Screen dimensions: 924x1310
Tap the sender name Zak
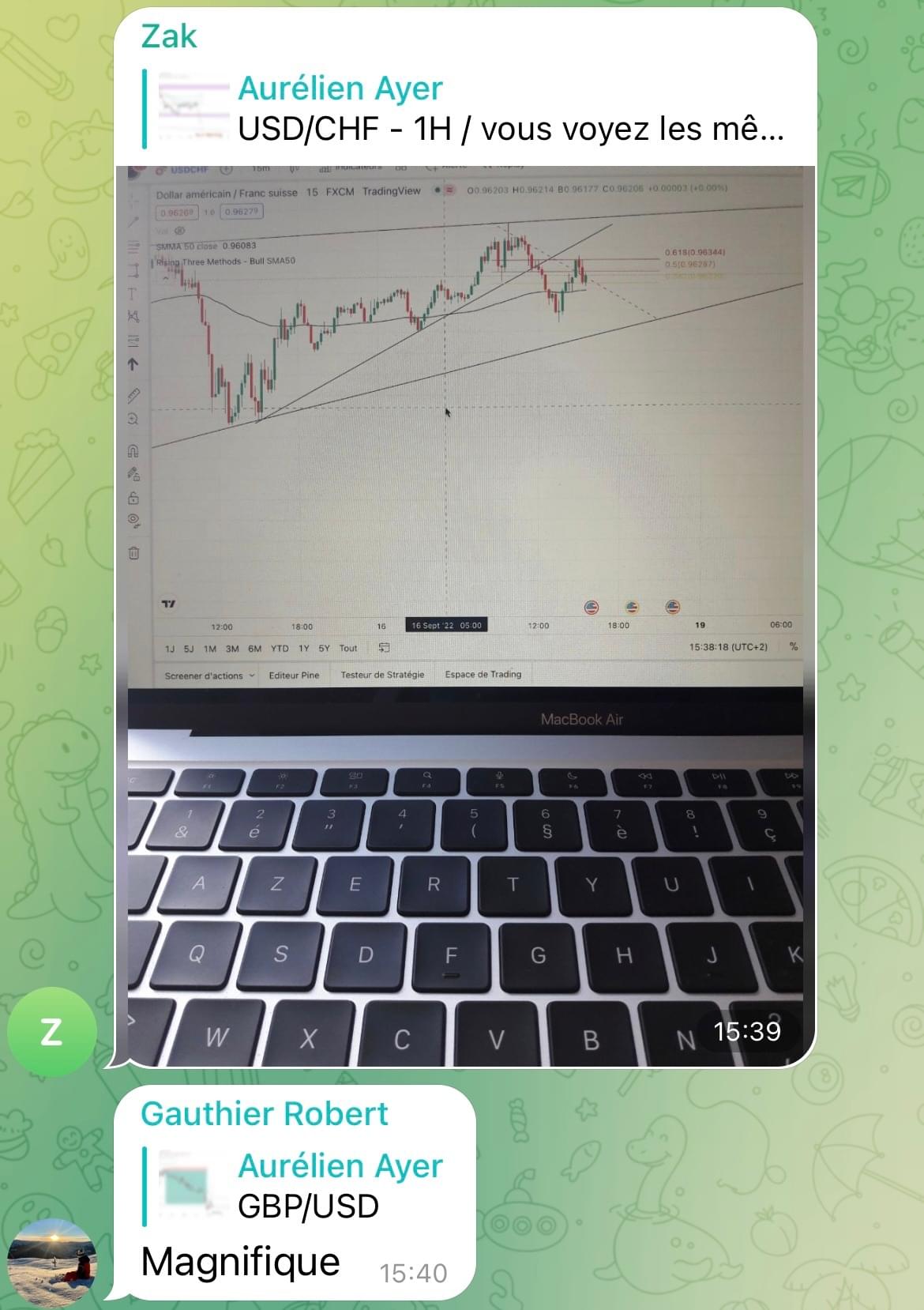click(x=169, y=36)
